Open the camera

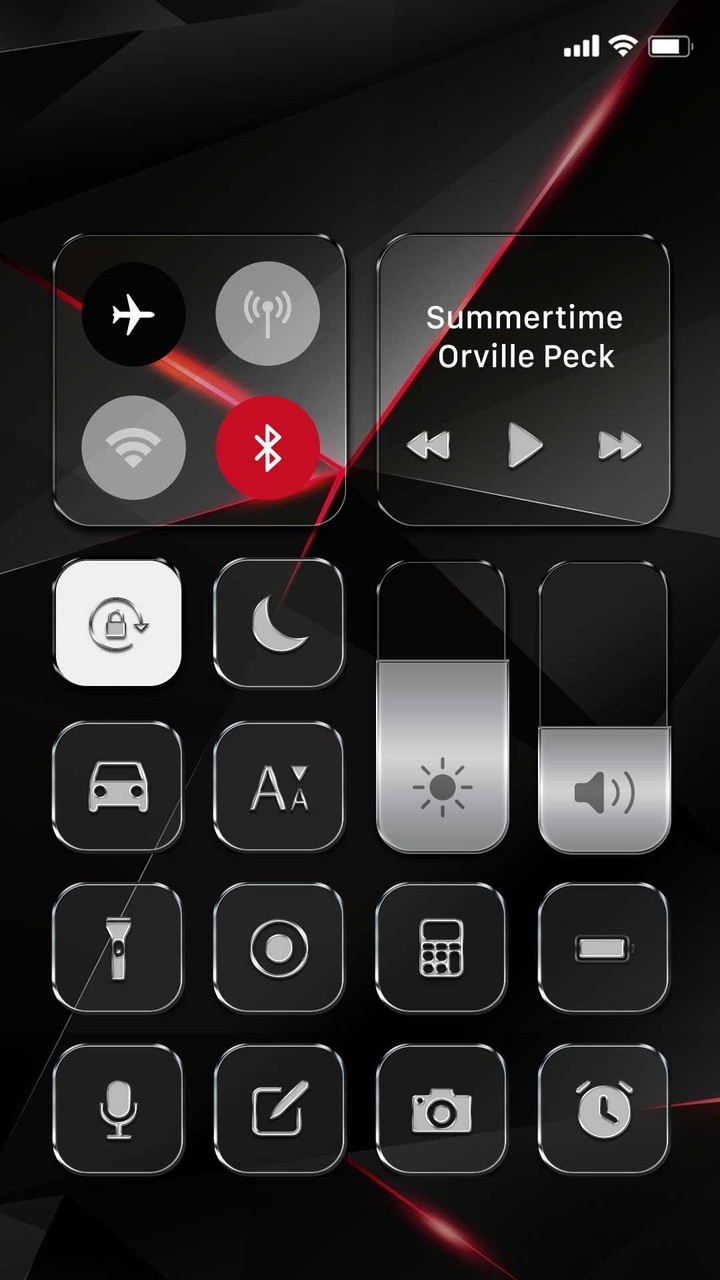pos(441,1109)
